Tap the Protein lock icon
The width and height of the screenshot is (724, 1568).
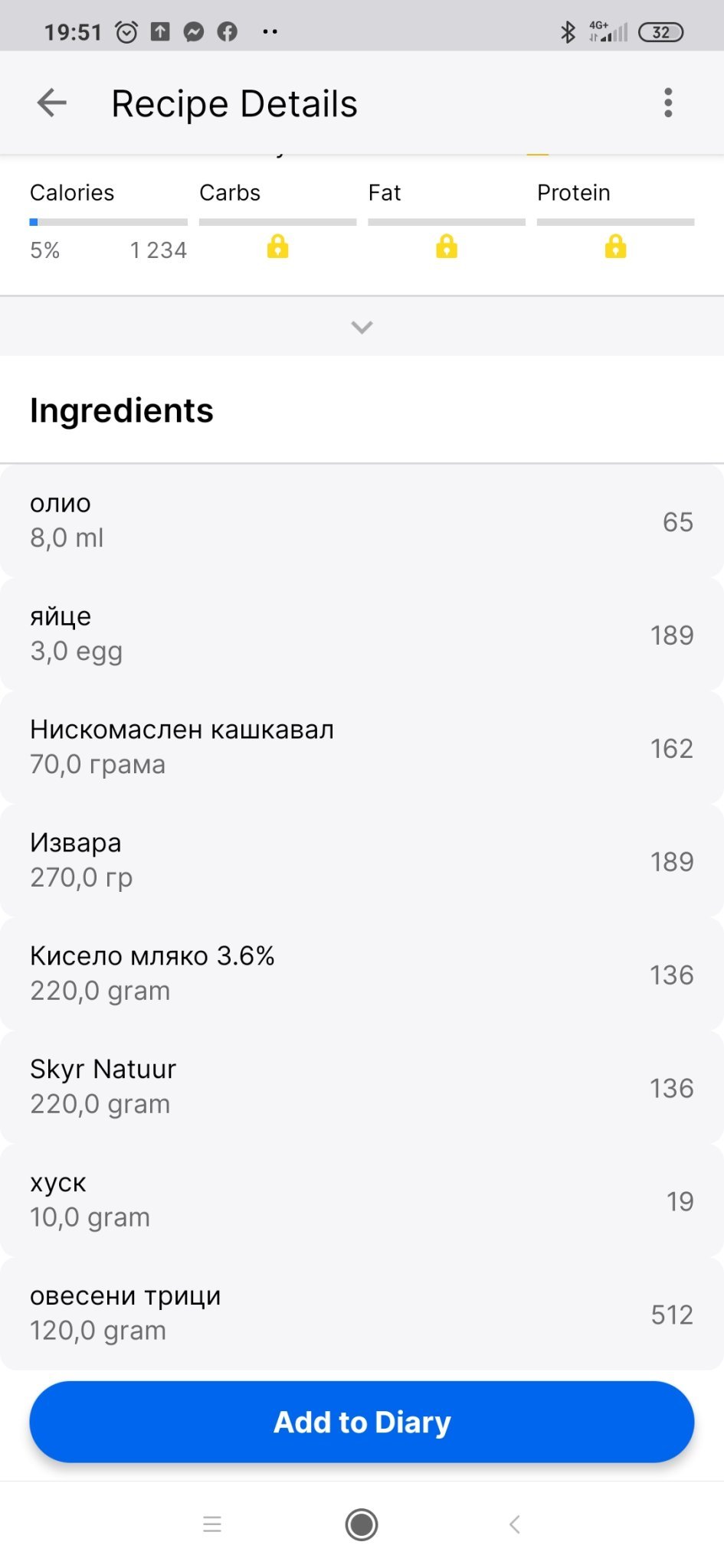click(x=615, y=247)
